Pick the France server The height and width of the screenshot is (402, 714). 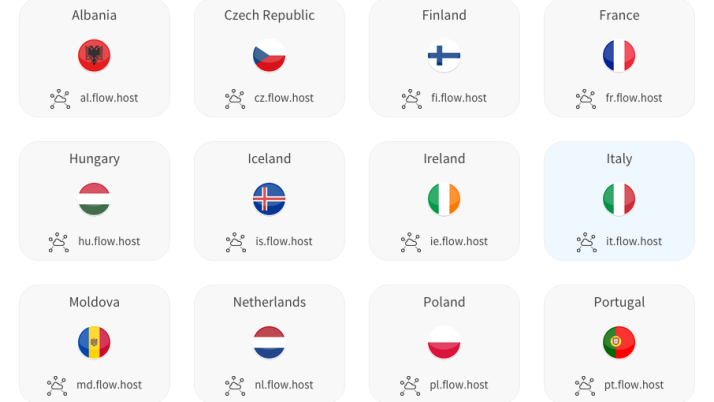tap(619, 56)
